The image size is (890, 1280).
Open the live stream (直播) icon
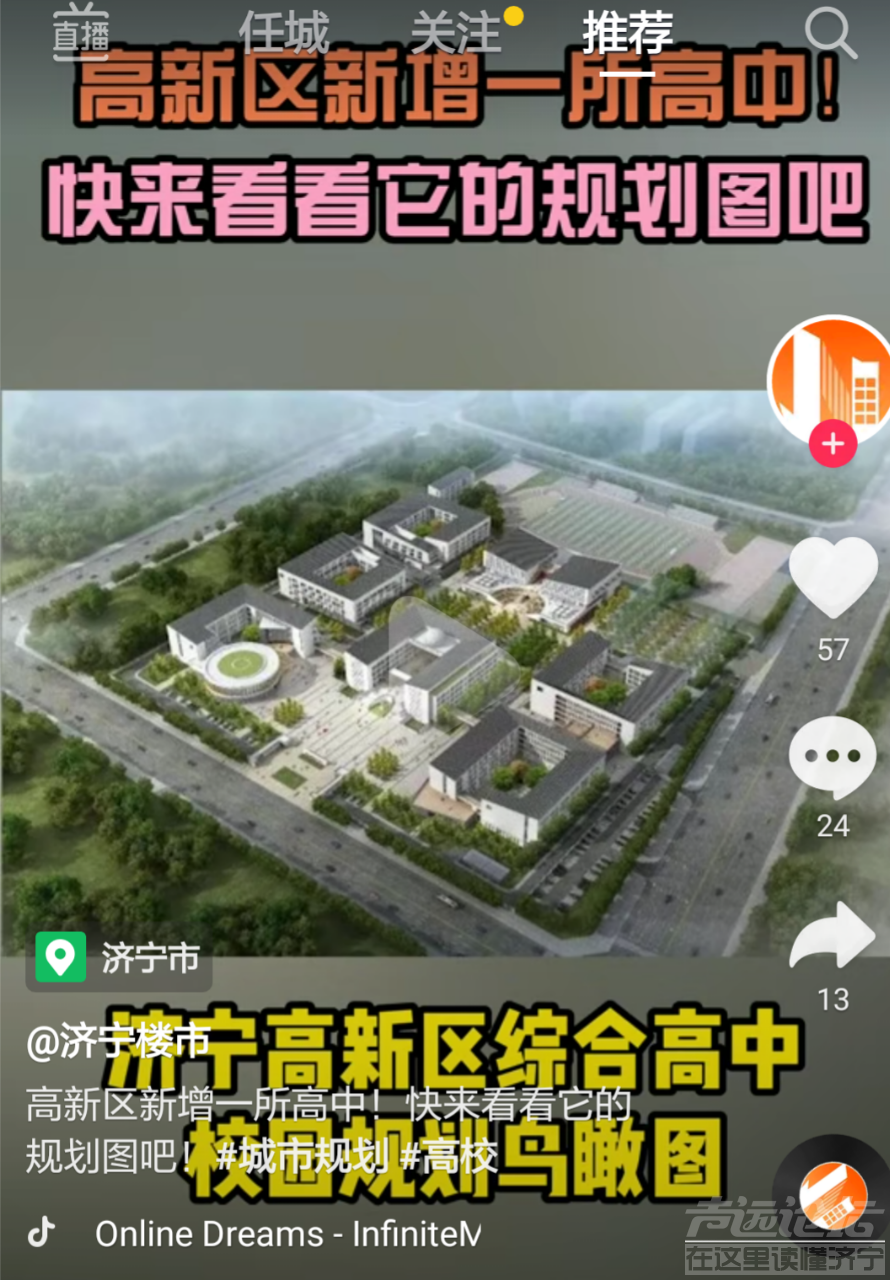(x=80, y=33)
